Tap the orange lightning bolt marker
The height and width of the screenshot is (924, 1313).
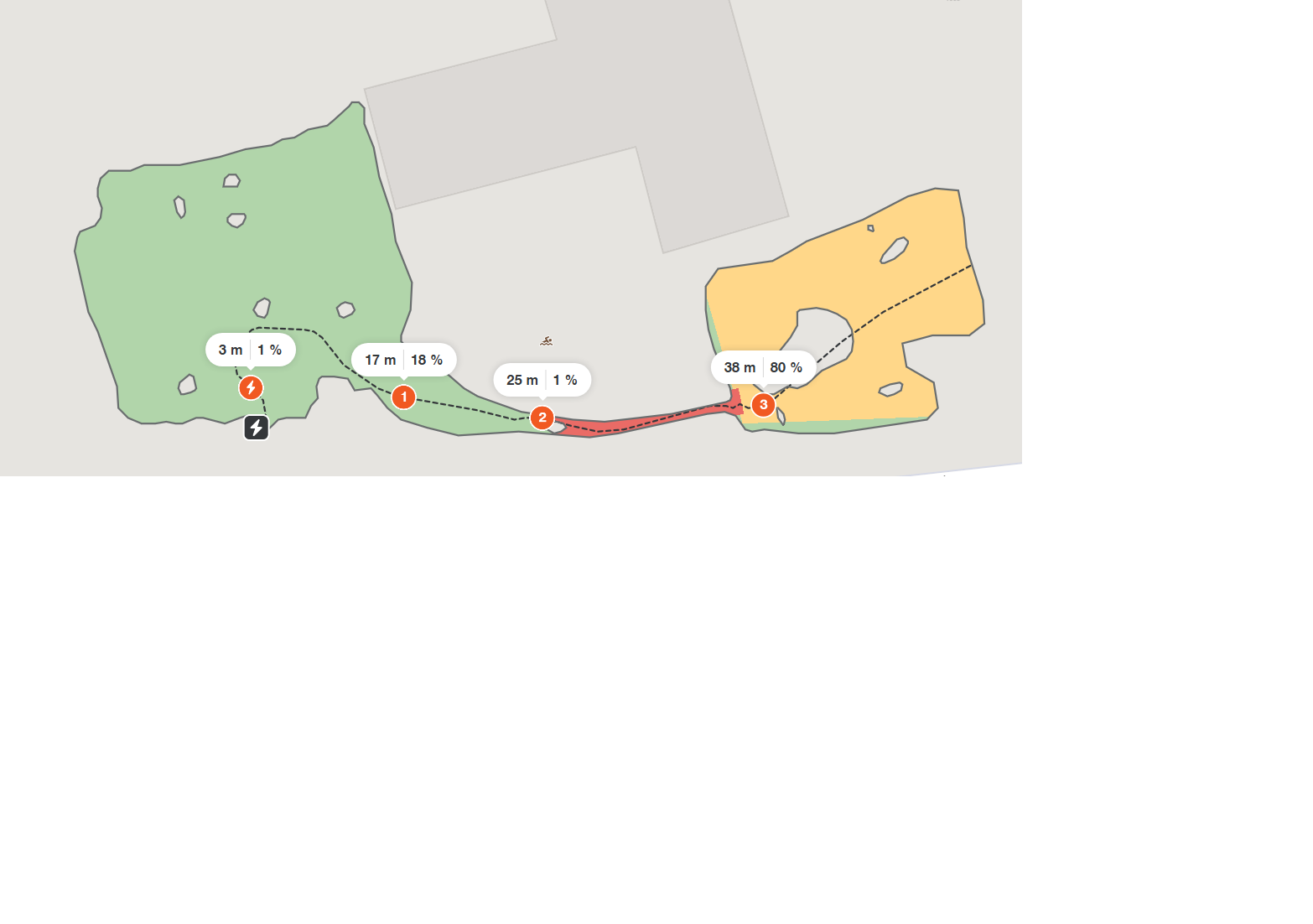tap(251, 387)
